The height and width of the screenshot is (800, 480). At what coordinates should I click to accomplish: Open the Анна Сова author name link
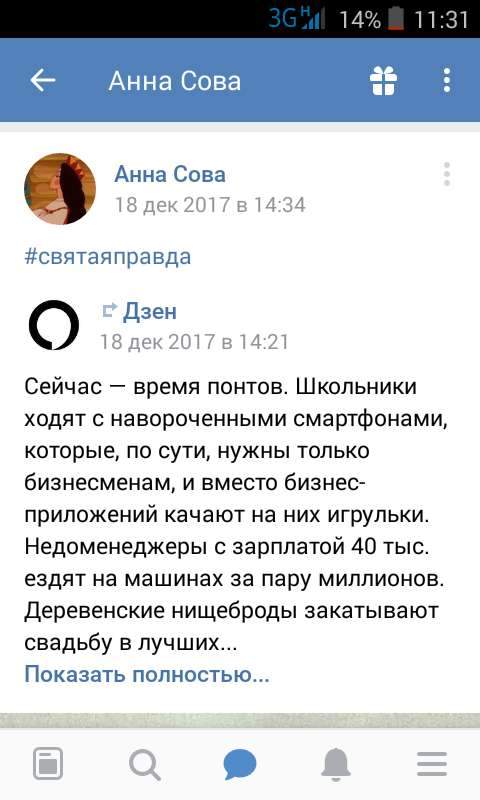pos(170,174)
